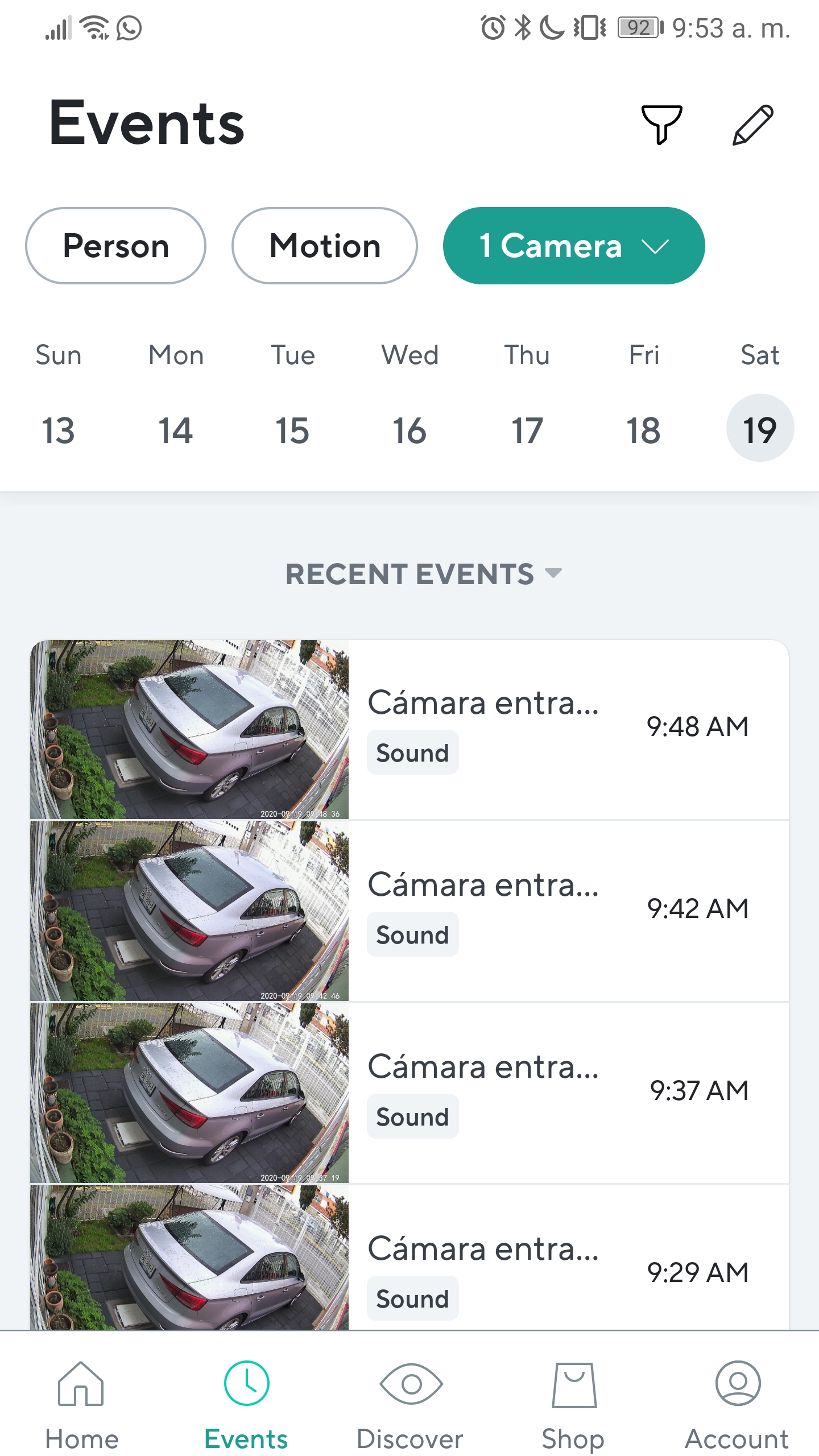The image size is (819, 1456).
Task: Expand the 1 Camera dropdown
Action: (x=573, y=246)
